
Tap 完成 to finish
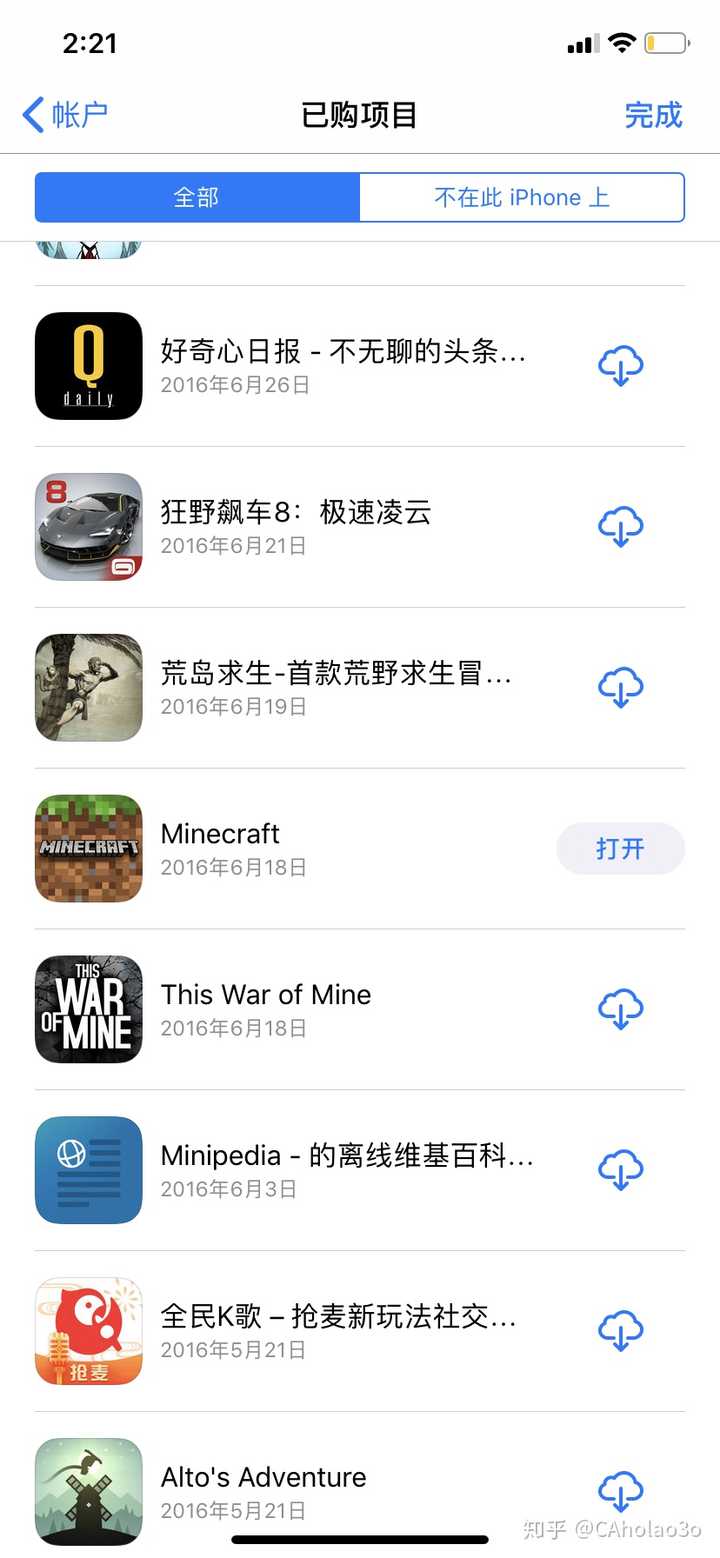652,115
